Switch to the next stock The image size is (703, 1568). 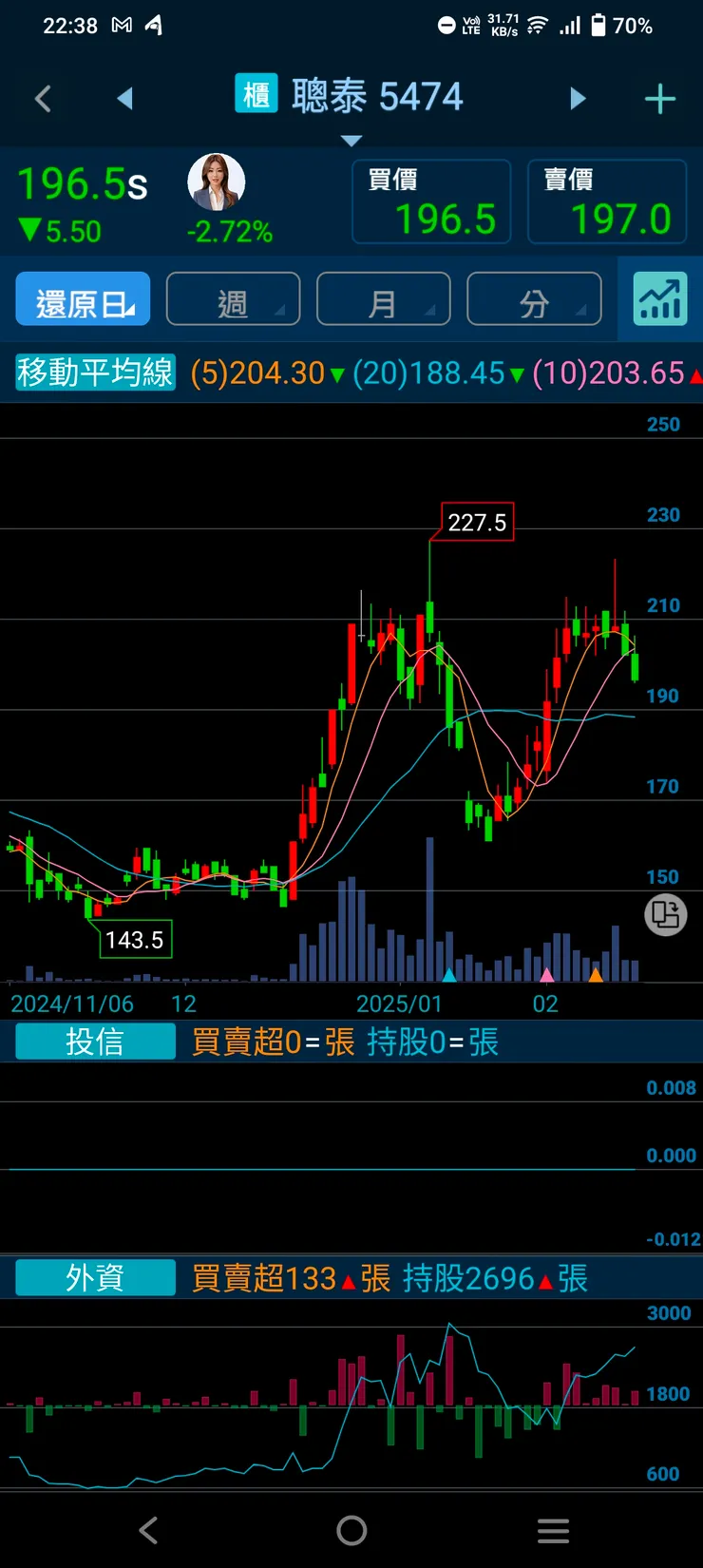(x=578, y=99)
